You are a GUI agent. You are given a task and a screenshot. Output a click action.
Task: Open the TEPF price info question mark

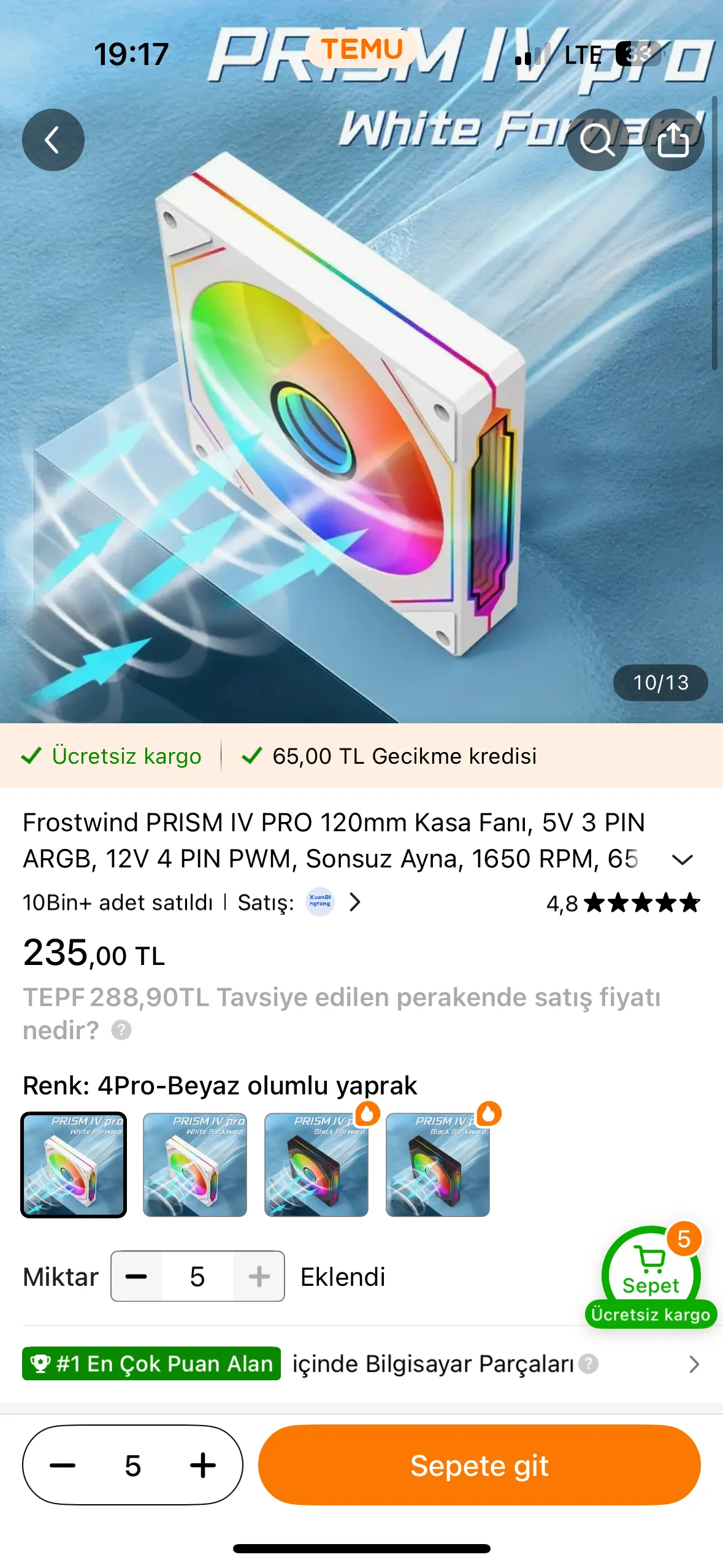pos(121,1030)
